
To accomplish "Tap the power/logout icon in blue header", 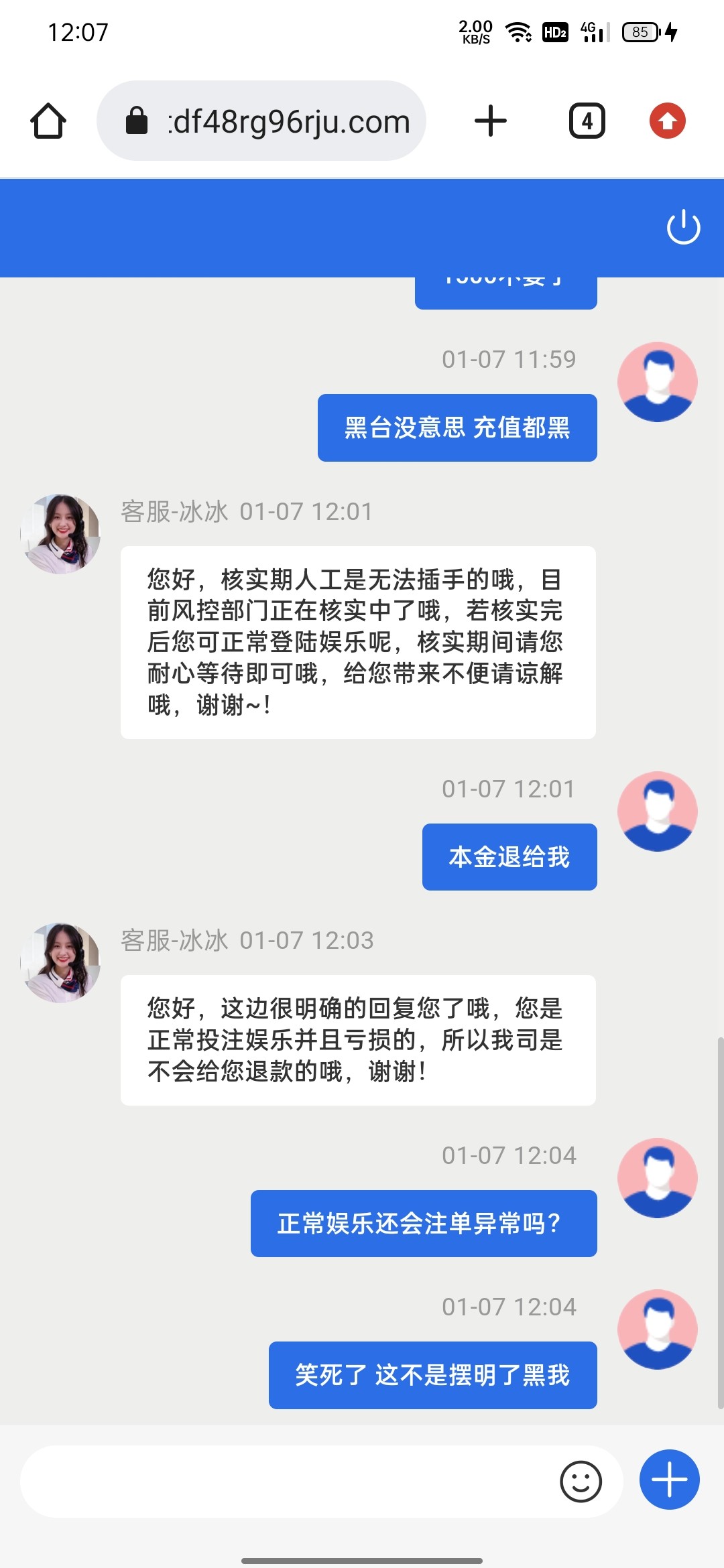I will pos(682,228).
